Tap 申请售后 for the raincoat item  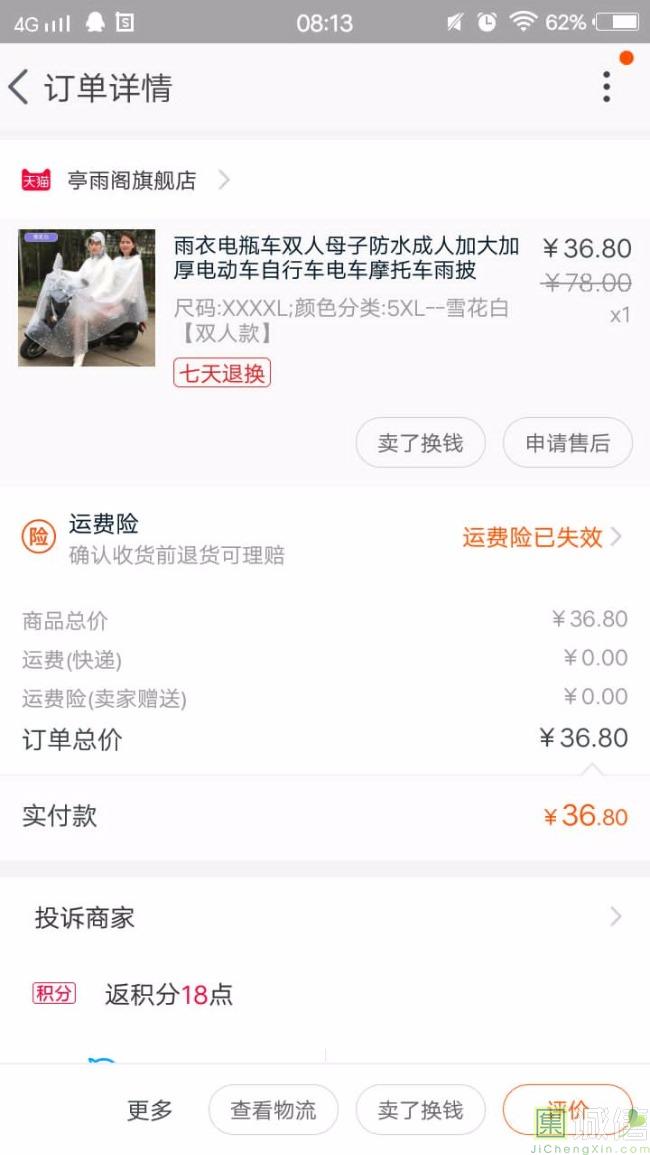[567, 443]
